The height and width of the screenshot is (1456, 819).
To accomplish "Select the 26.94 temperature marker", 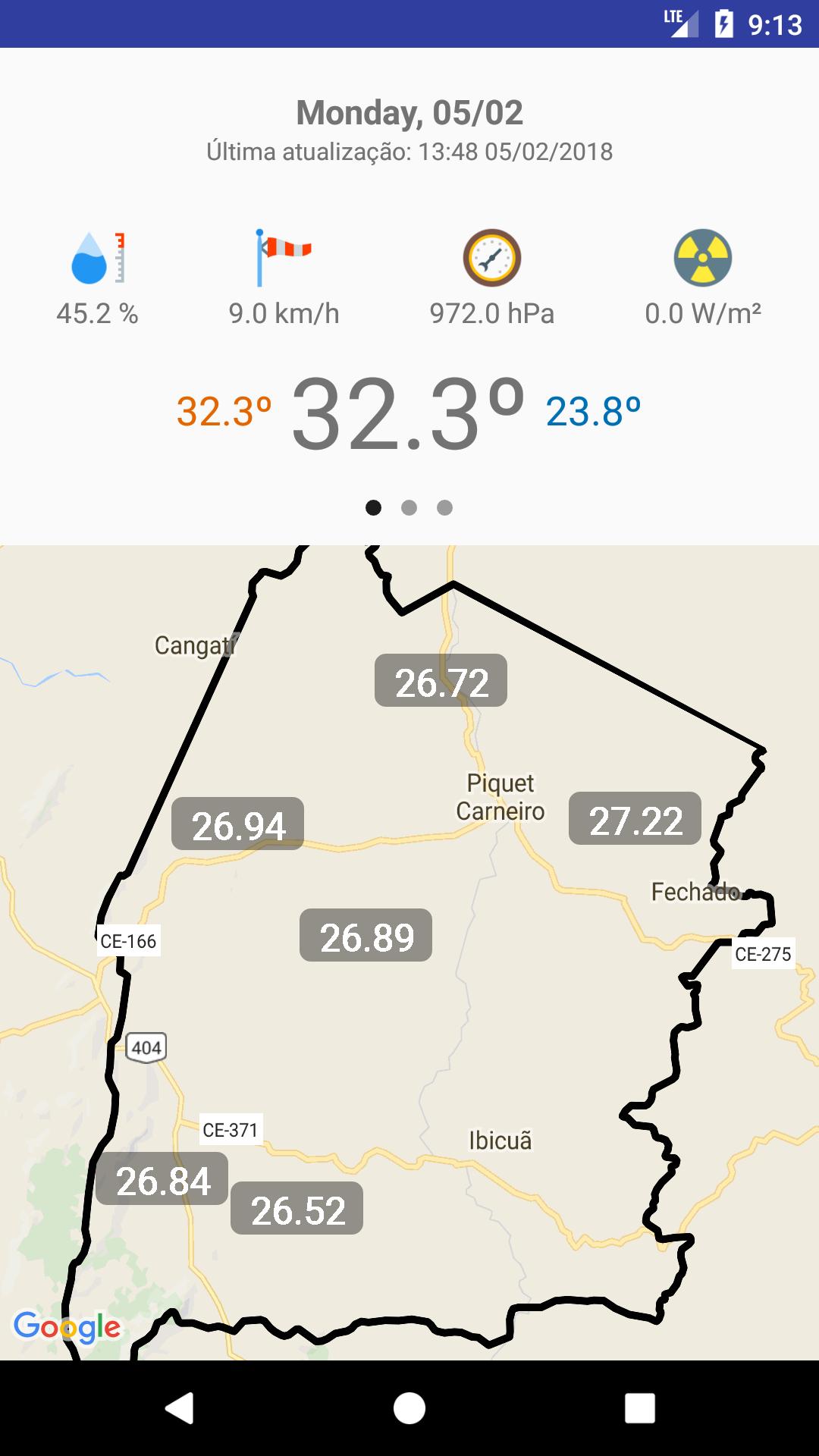I will coord(237,824).
